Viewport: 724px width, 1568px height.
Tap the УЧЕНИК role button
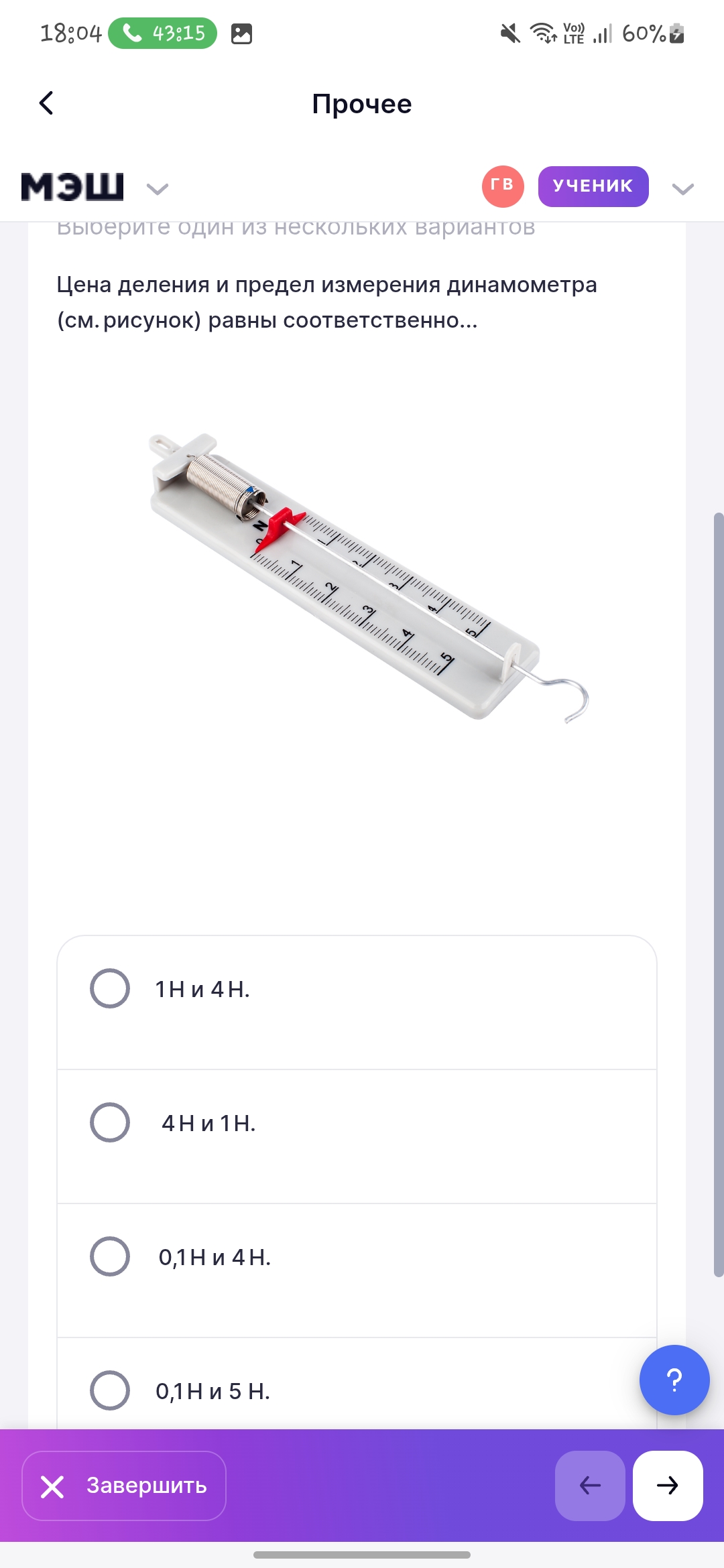click(593, 186)
